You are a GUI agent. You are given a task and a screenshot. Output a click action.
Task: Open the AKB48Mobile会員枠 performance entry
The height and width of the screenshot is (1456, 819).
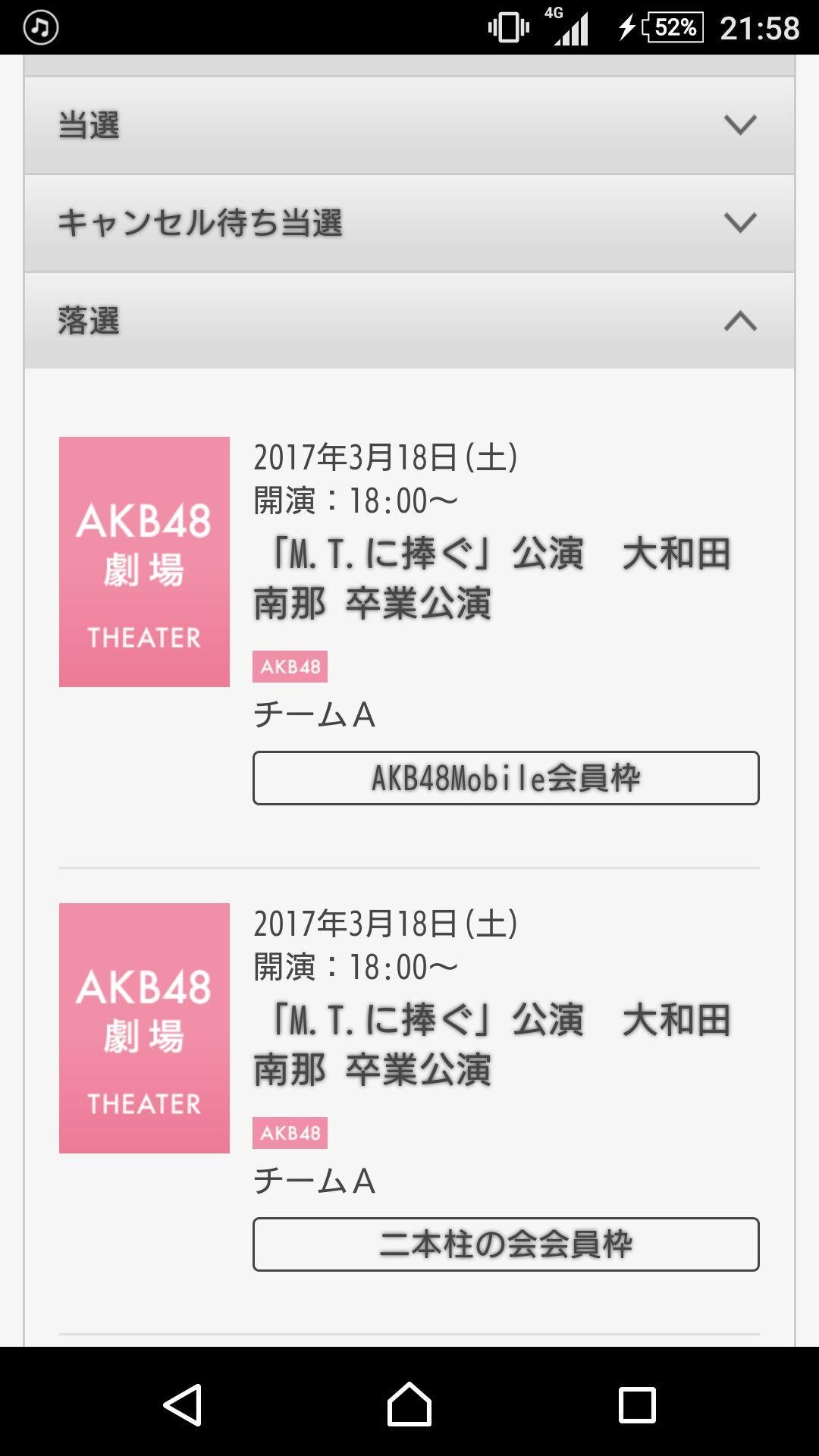tap(505, 778)
